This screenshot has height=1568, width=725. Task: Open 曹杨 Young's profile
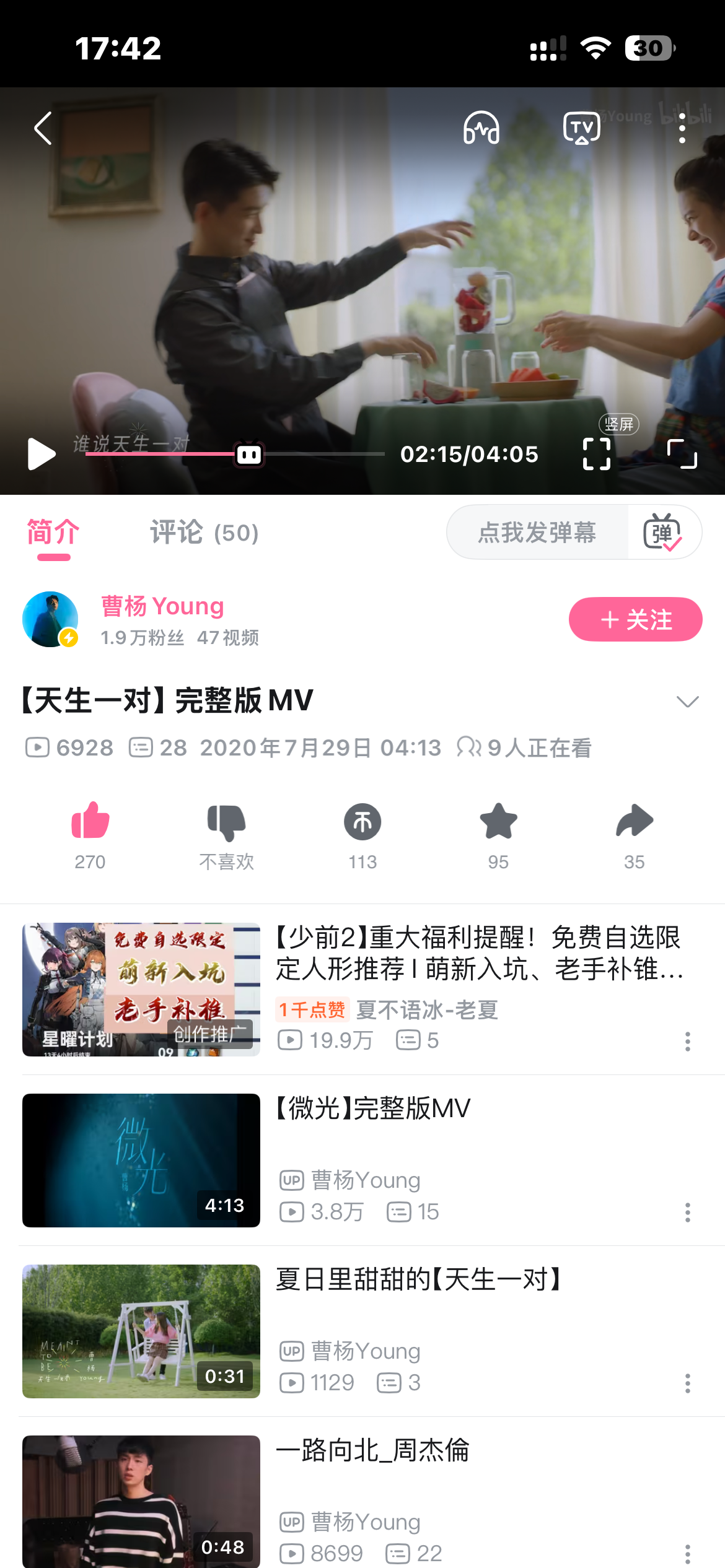(162, 606)
